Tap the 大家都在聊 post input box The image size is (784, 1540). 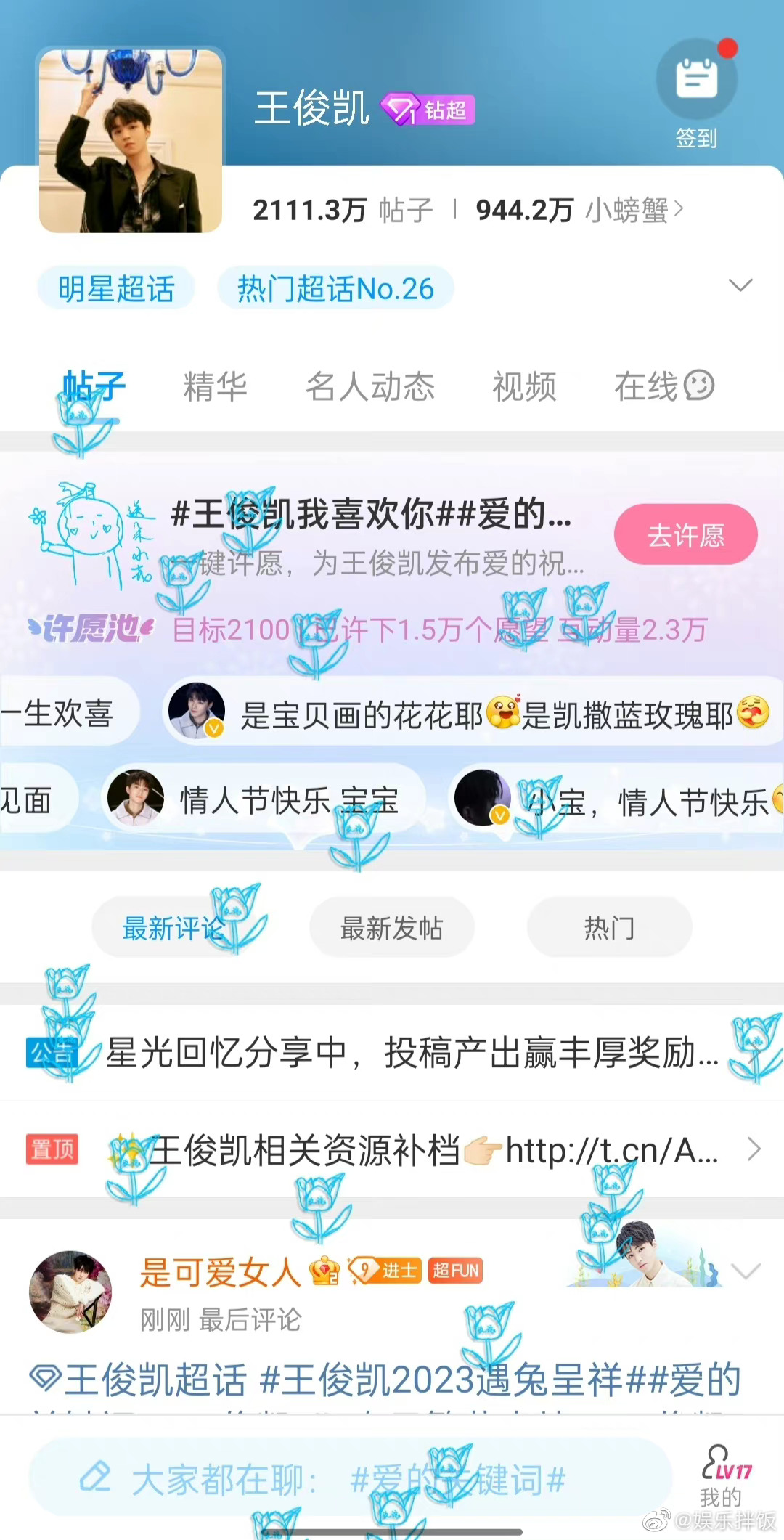click(350, 1478)
